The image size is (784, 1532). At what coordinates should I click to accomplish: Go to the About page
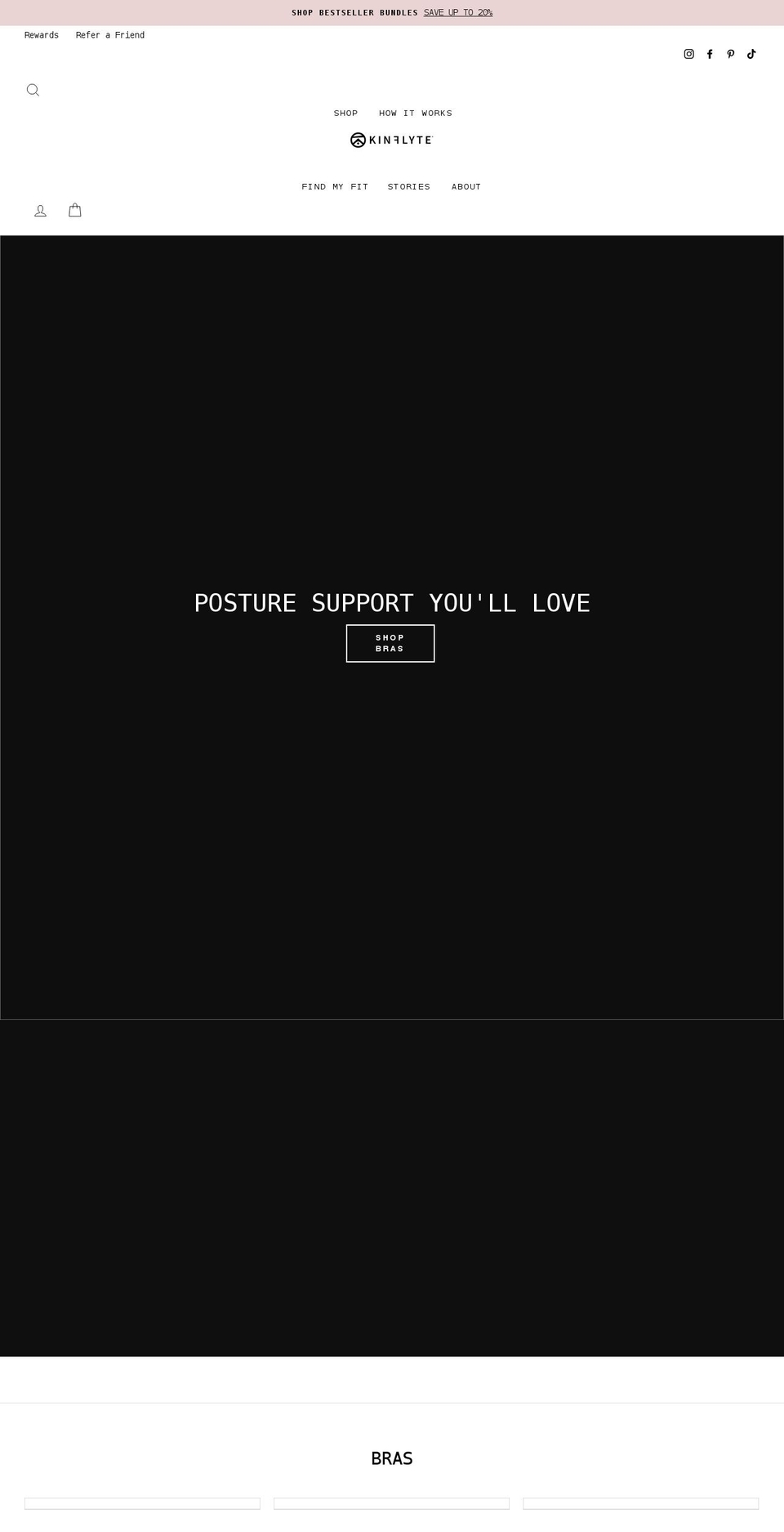pyautogui.click(x=465, y=187)
